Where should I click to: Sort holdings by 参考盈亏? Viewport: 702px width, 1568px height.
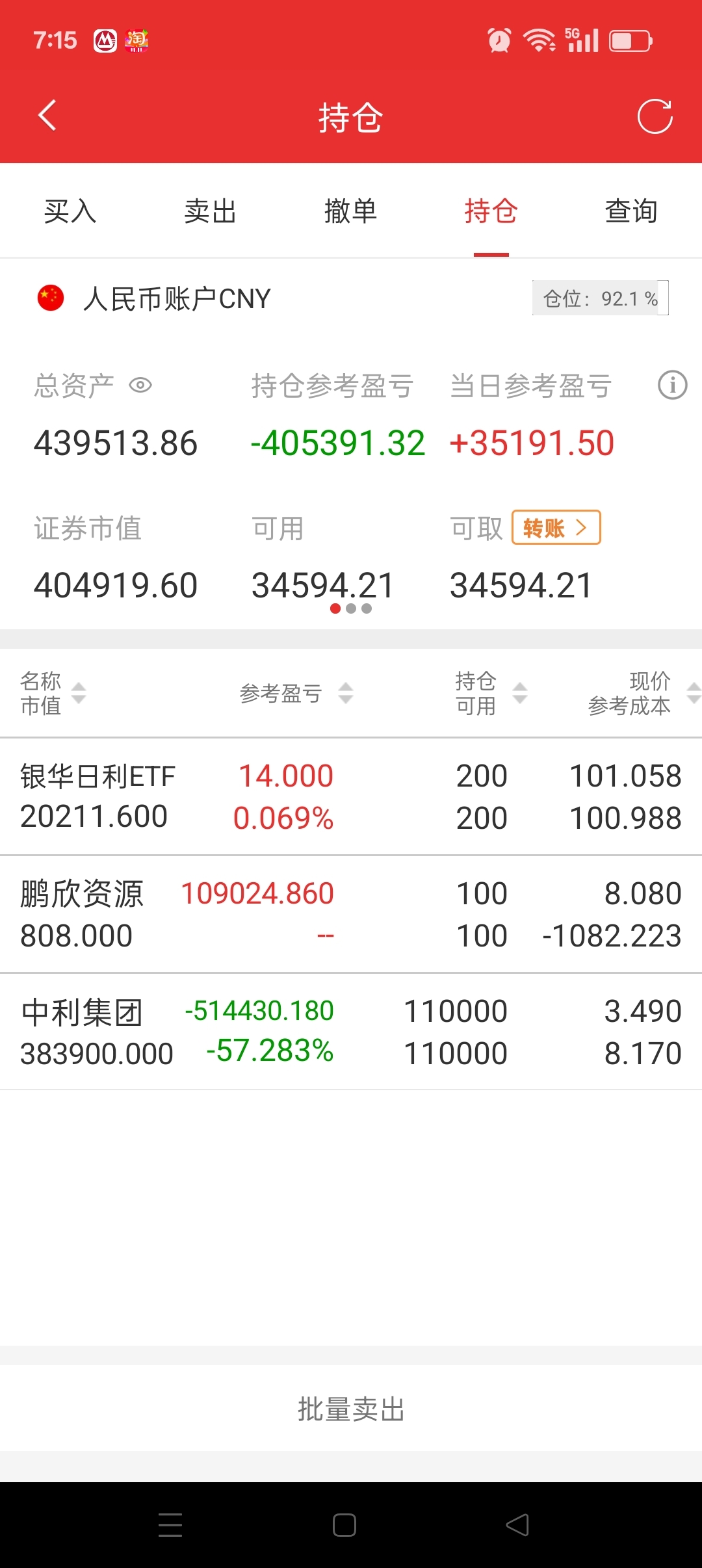tap(296, 693)
